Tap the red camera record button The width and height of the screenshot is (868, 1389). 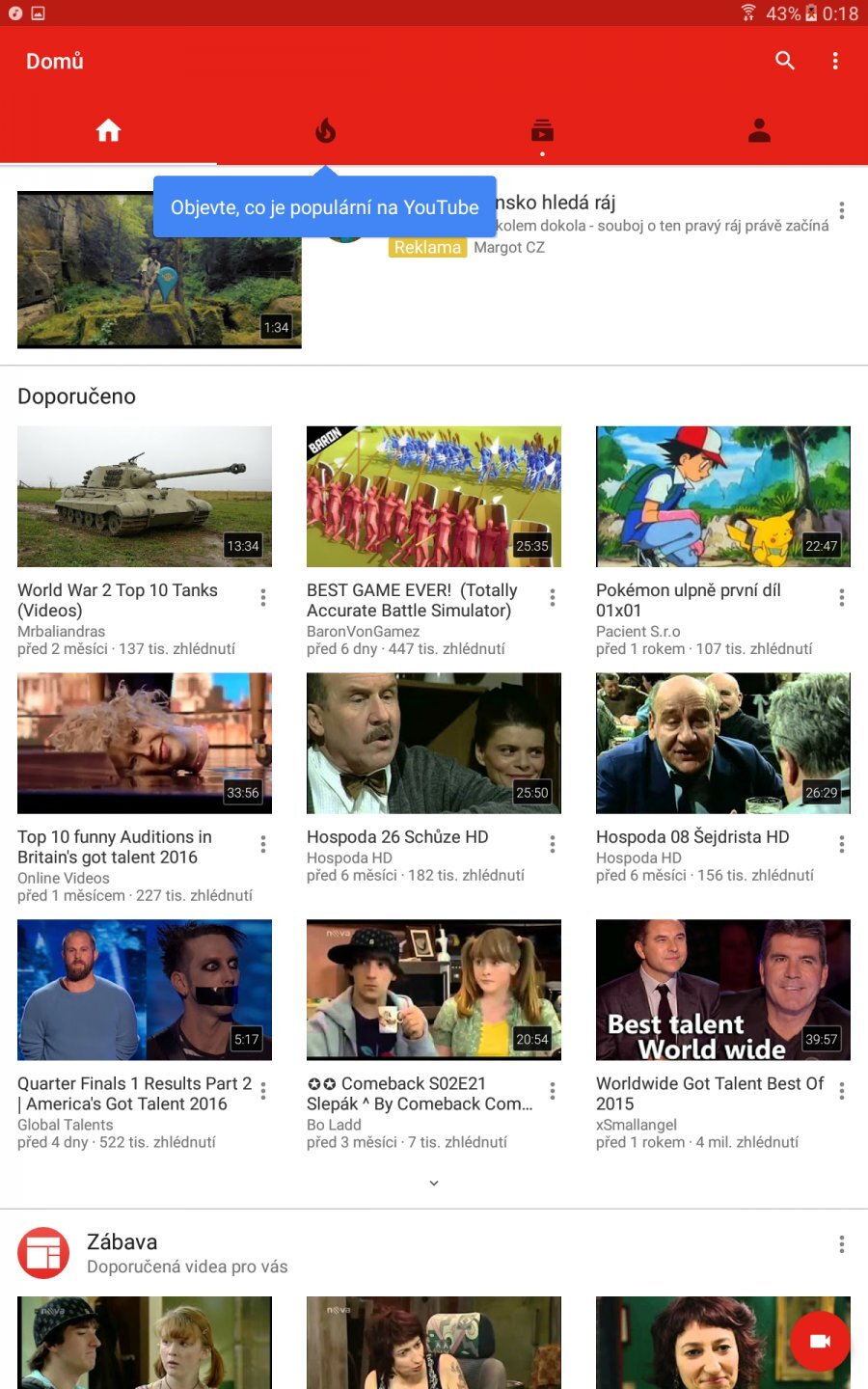tap(820, 1341)
